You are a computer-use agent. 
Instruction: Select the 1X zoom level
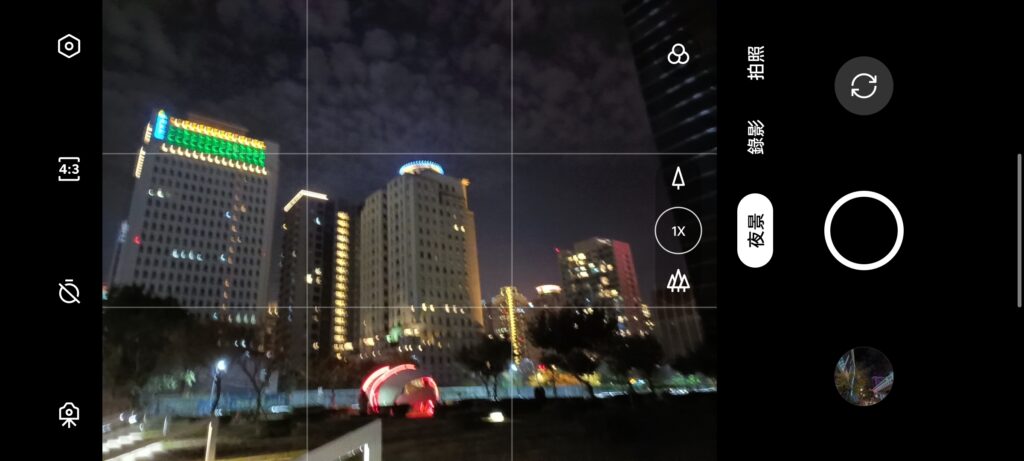678,231
